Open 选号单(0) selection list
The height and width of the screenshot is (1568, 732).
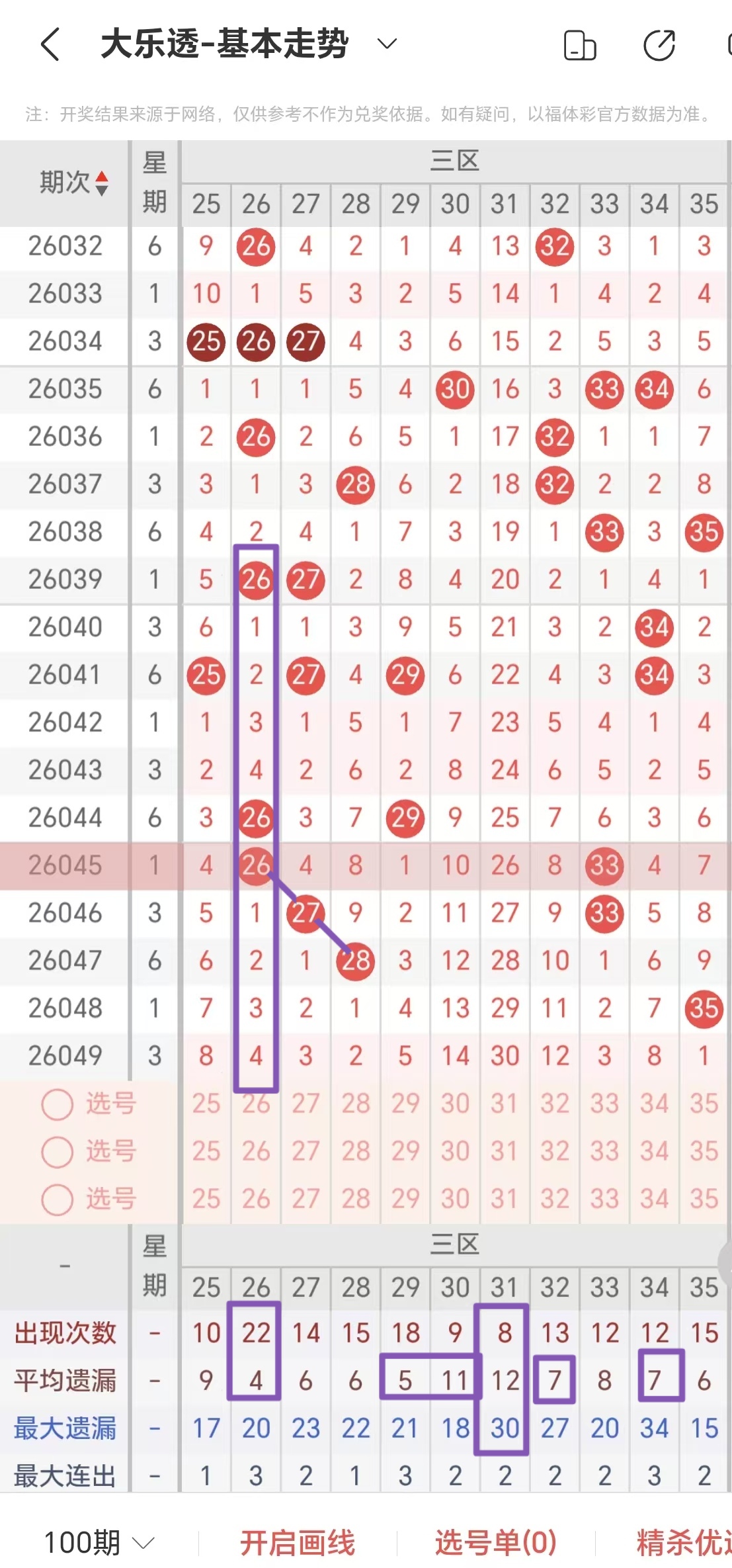[496, 1543]
